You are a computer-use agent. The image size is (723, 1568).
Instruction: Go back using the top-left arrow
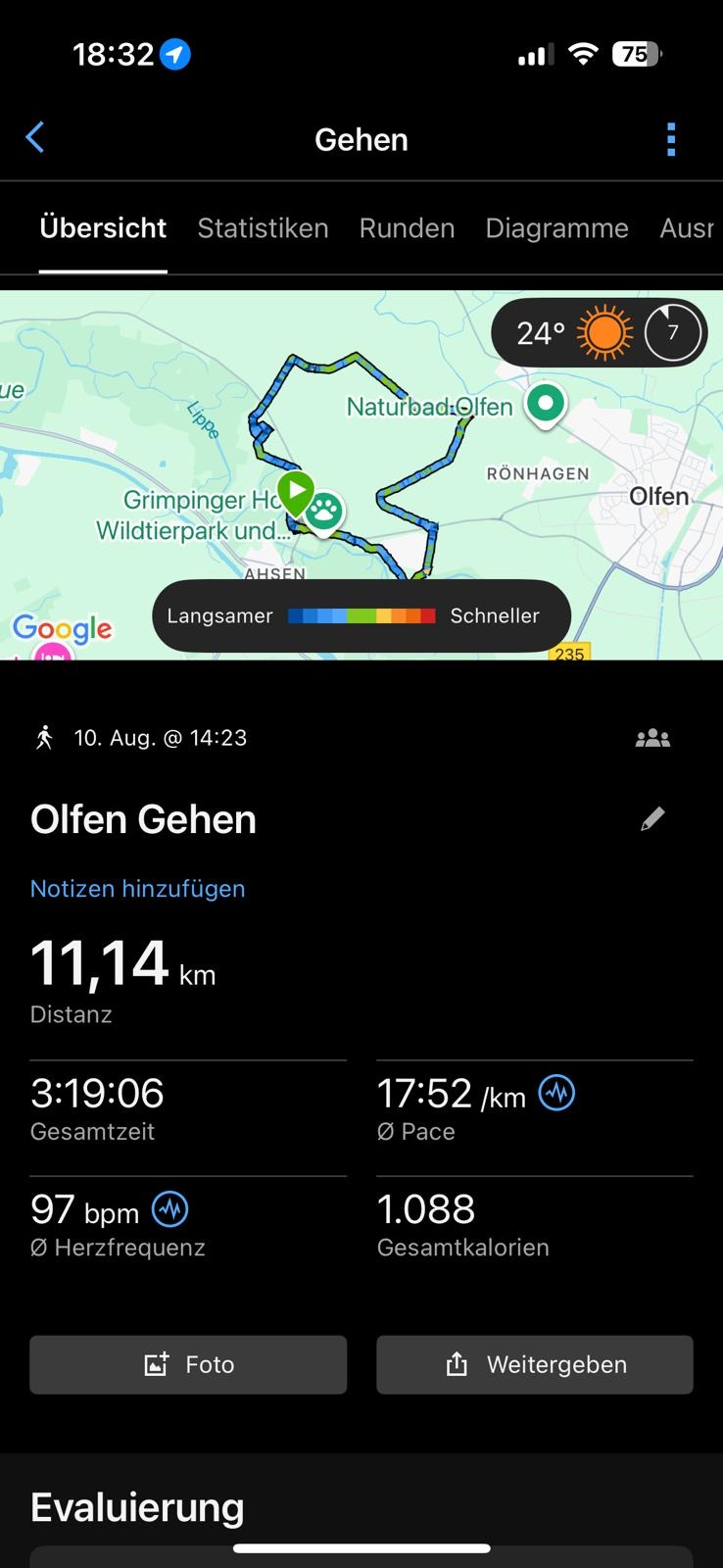(x=35, y=138)
